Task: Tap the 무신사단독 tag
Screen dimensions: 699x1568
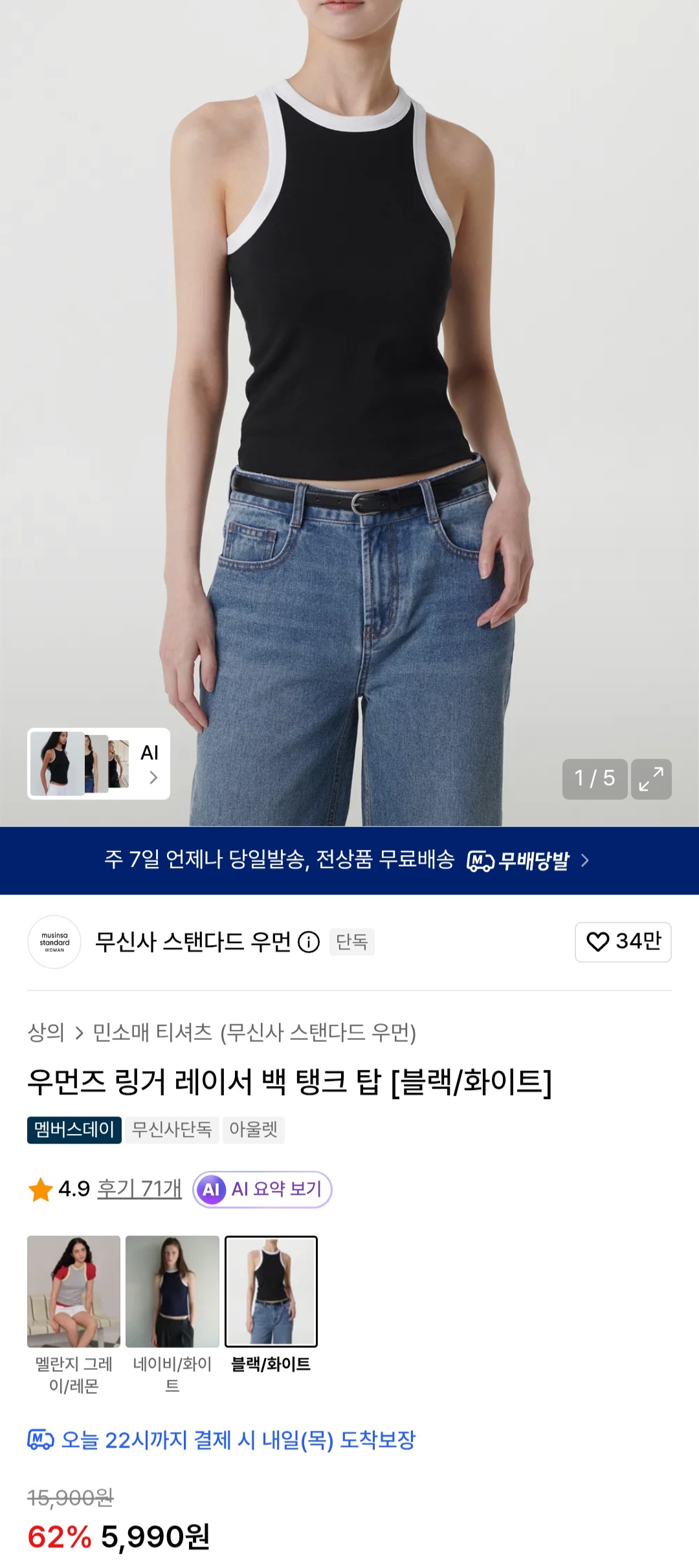Action: coord(172,1130)
